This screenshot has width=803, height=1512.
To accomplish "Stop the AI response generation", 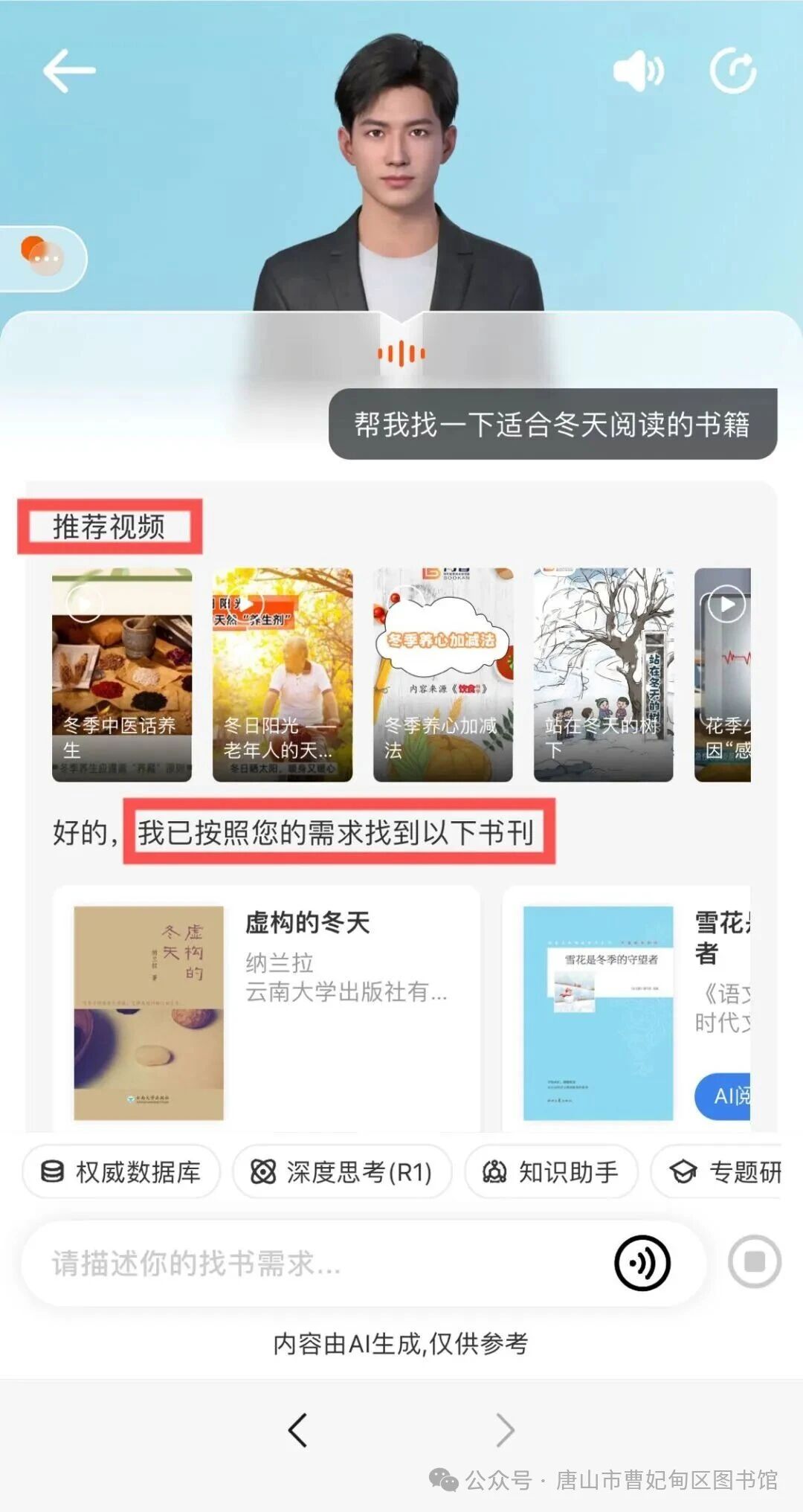I will 754,1262.
